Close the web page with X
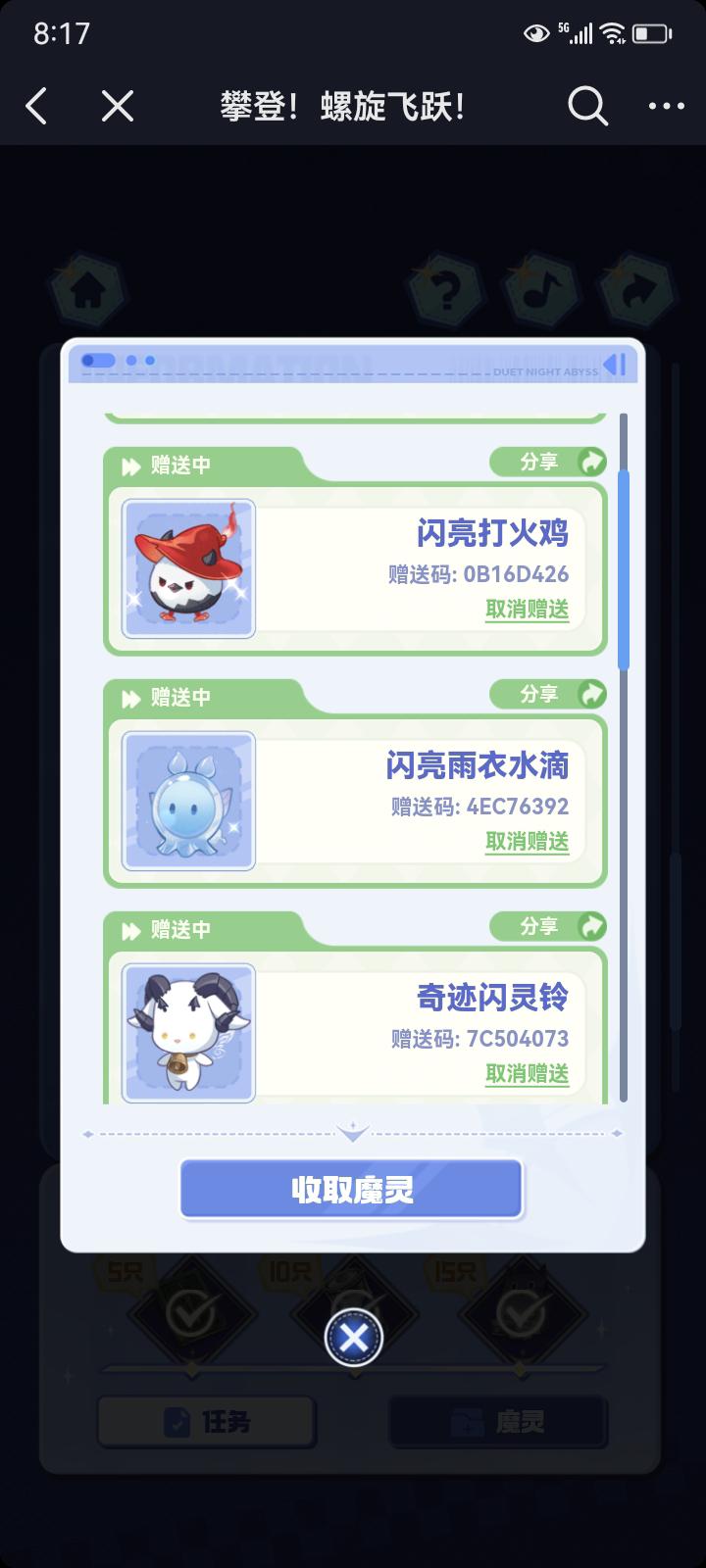This screenshot has width=706, height=1568. click(x=118, y=106)
